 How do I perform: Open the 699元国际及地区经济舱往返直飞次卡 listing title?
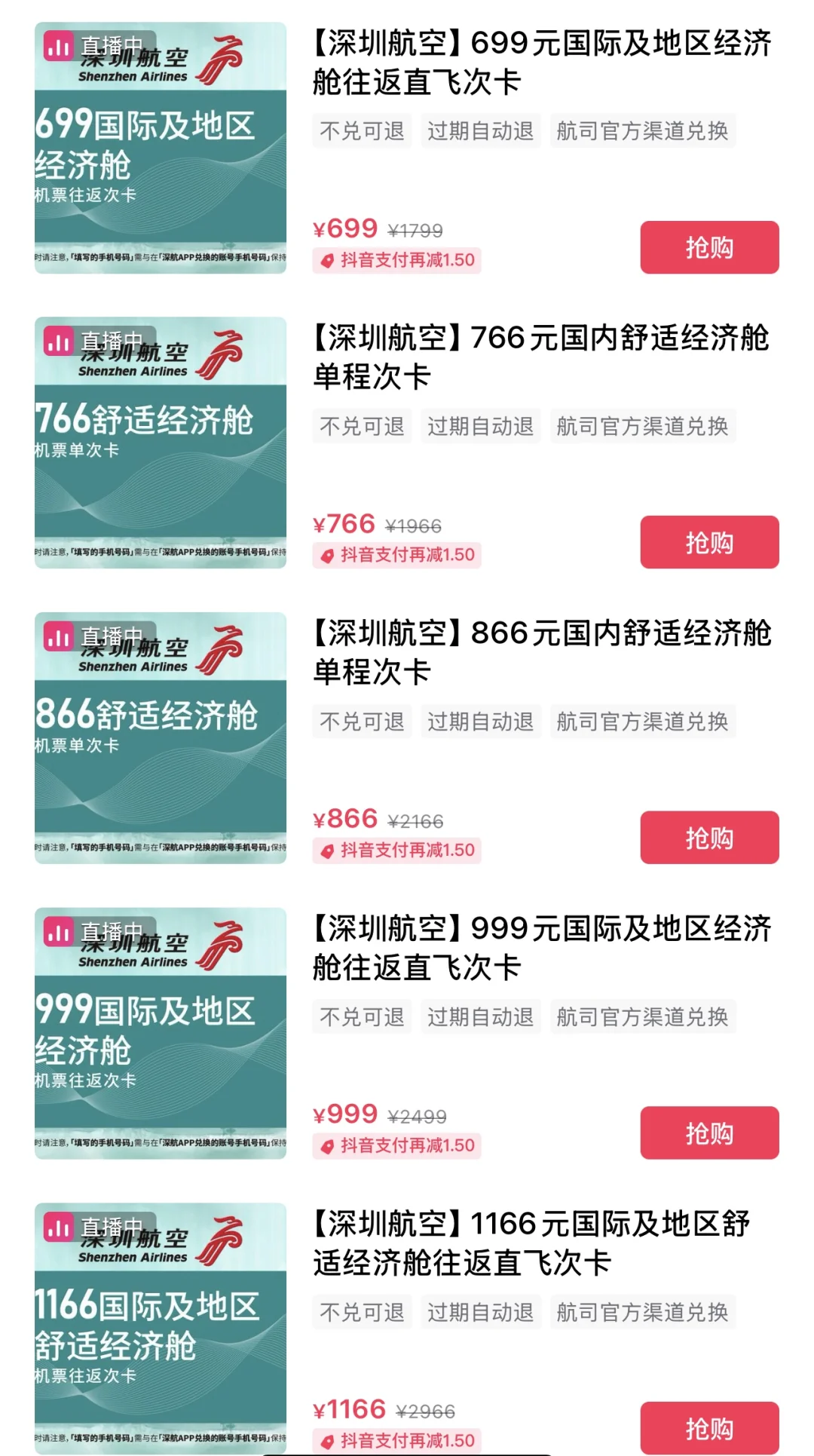542,63
